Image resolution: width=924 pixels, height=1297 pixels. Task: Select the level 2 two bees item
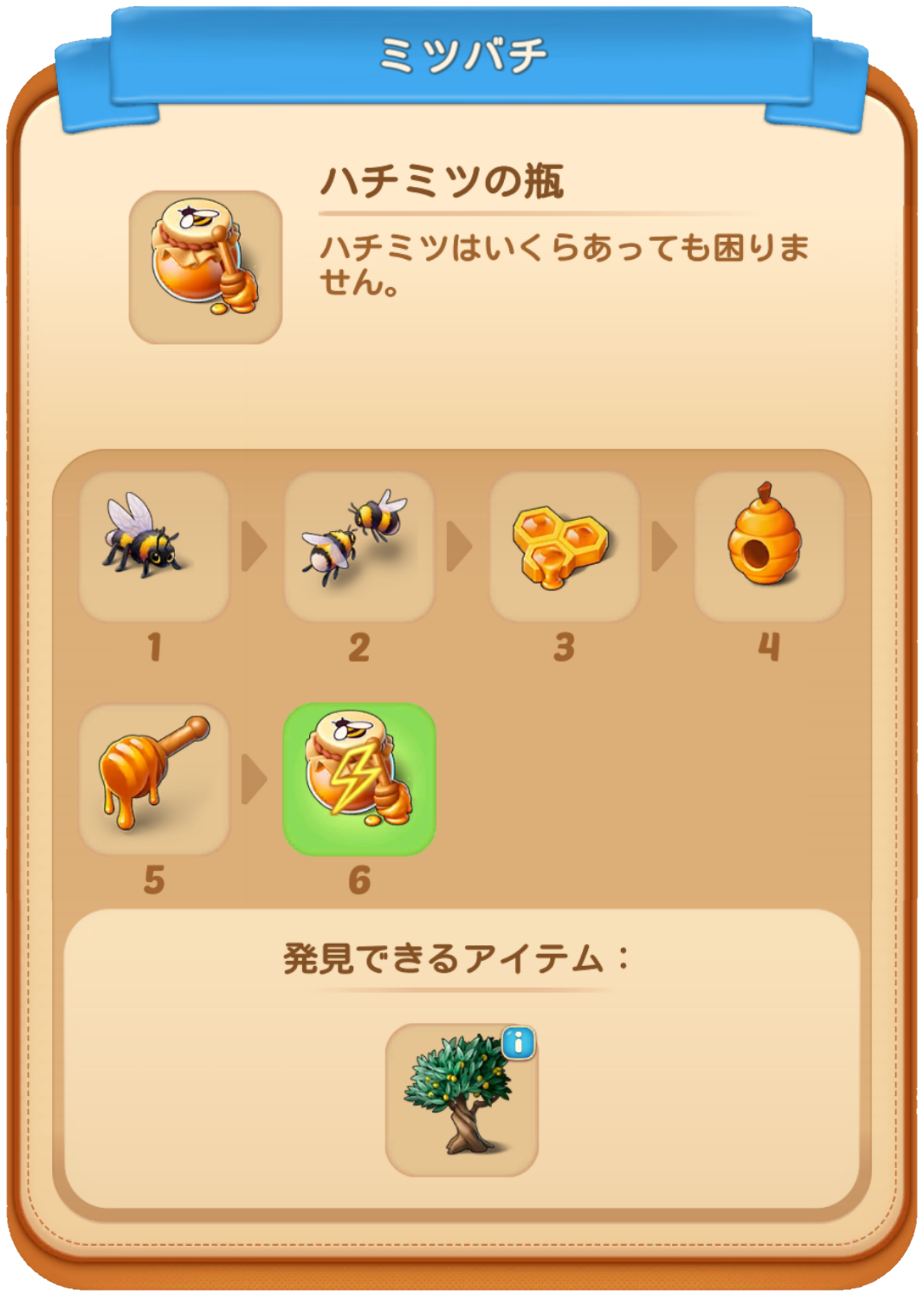pos(359,546)
